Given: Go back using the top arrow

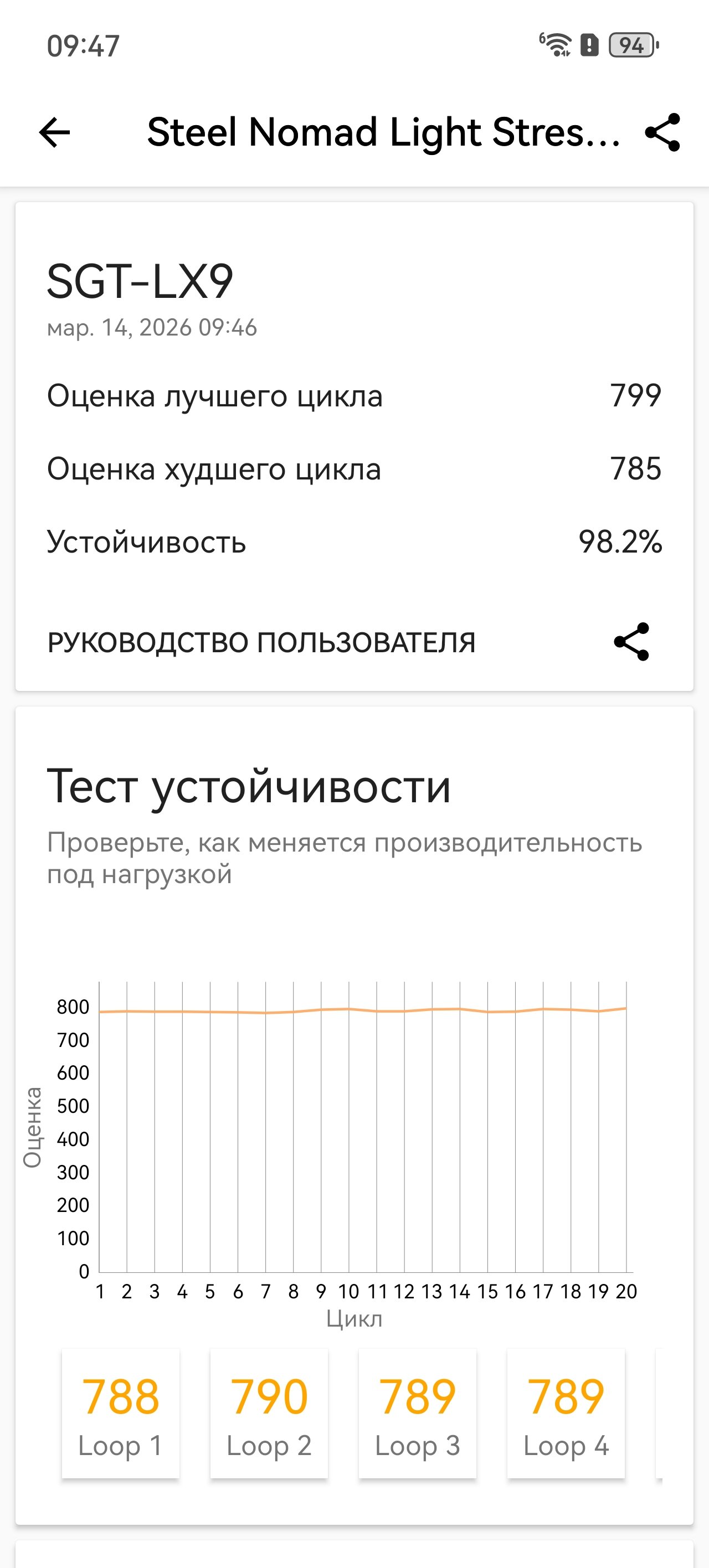Looking at the screenshot, I should click(x=55, y=133).
